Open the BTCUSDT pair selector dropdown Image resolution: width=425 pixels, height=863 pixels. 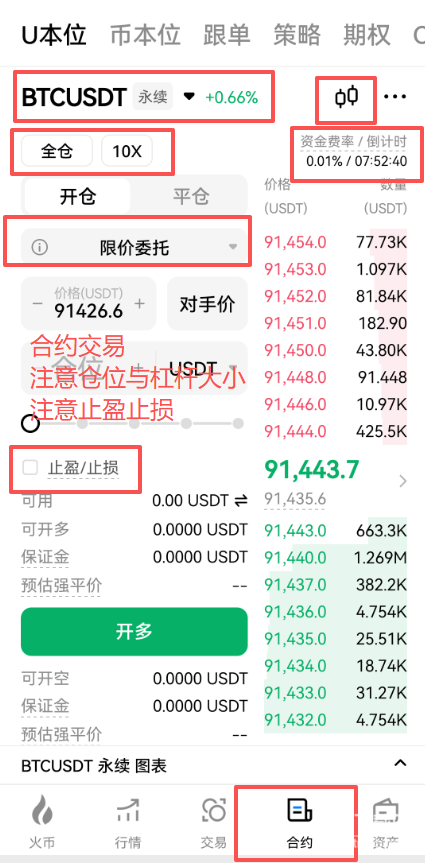(189, 97)
